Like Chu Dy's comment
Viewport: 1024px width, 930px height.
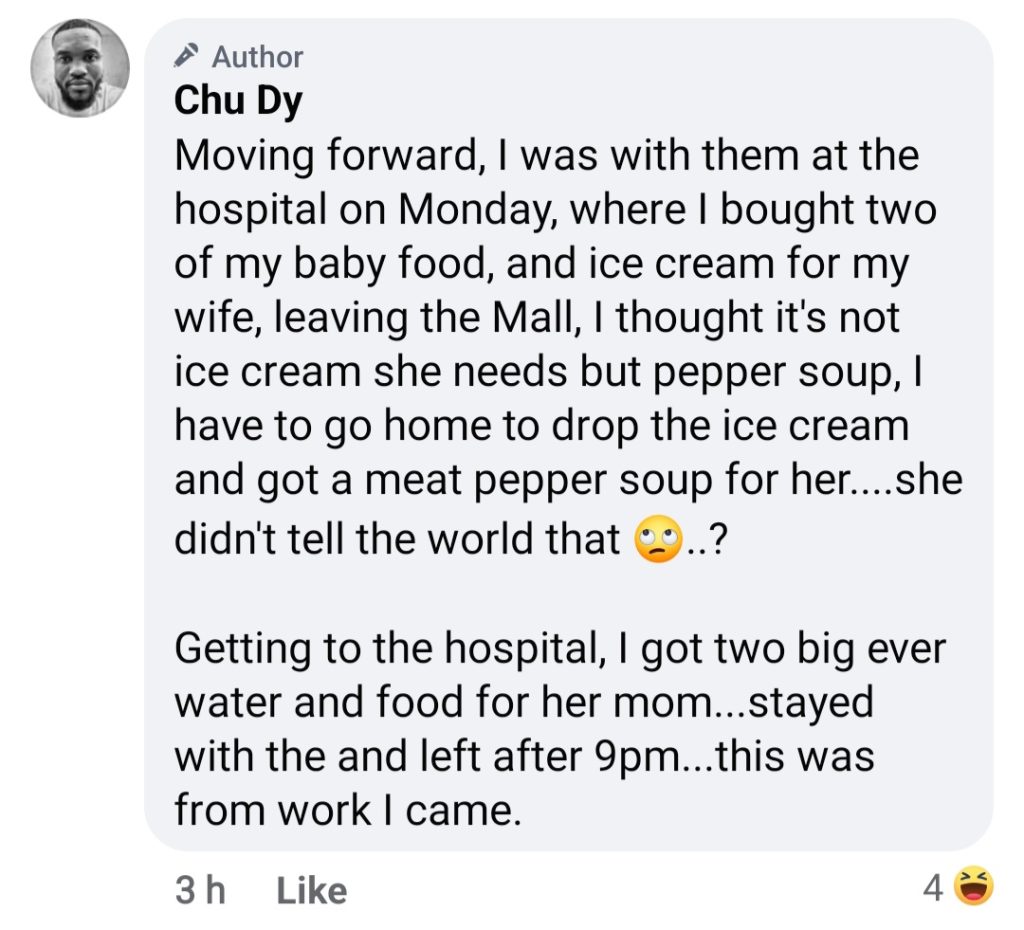(311, 890)
